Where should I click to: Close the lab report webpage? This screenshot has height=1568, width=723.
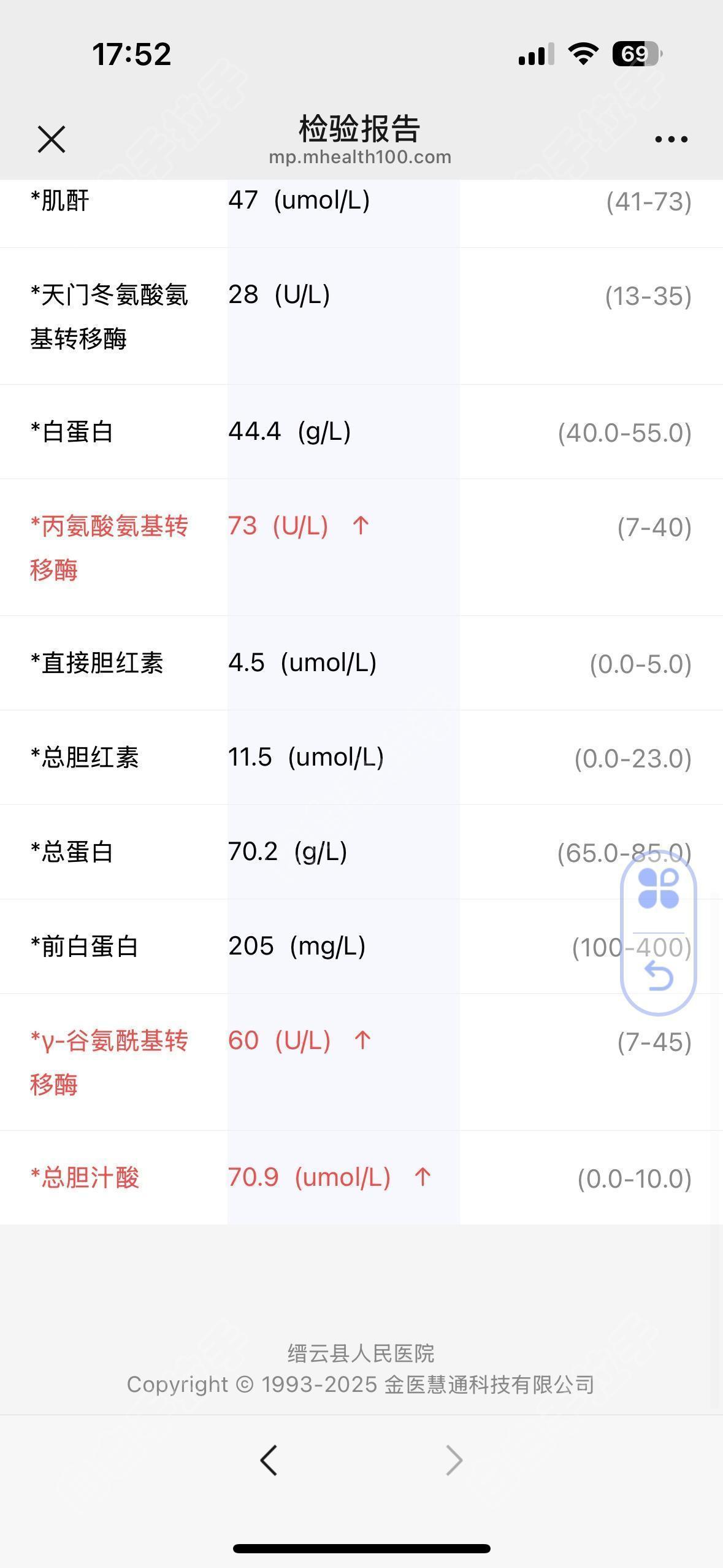(x=52, y=139)
